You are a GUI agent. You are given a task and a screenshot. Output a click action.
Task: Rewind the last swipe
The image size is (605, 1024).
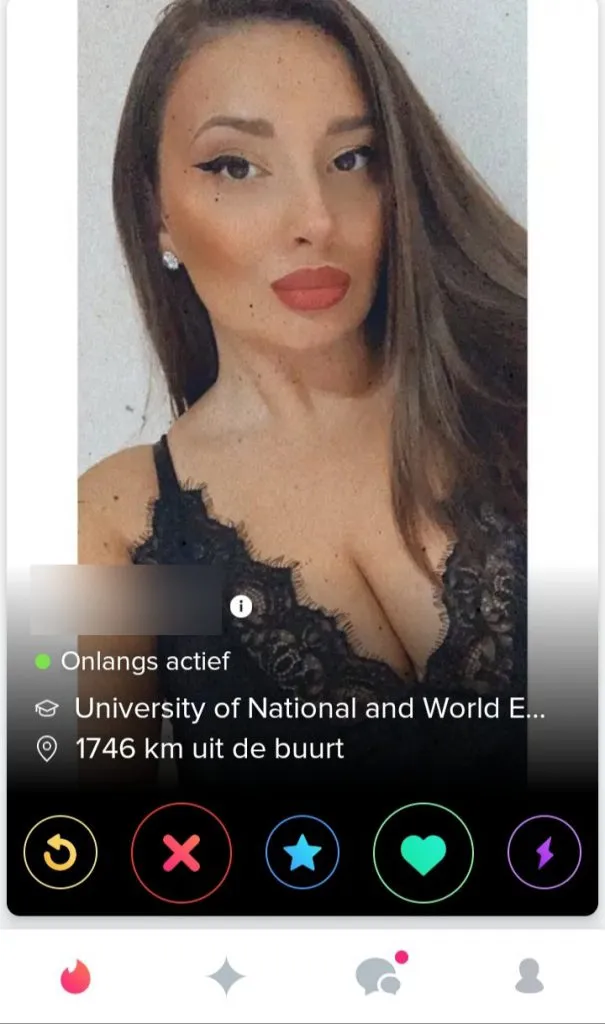click(x=61, y=853)
